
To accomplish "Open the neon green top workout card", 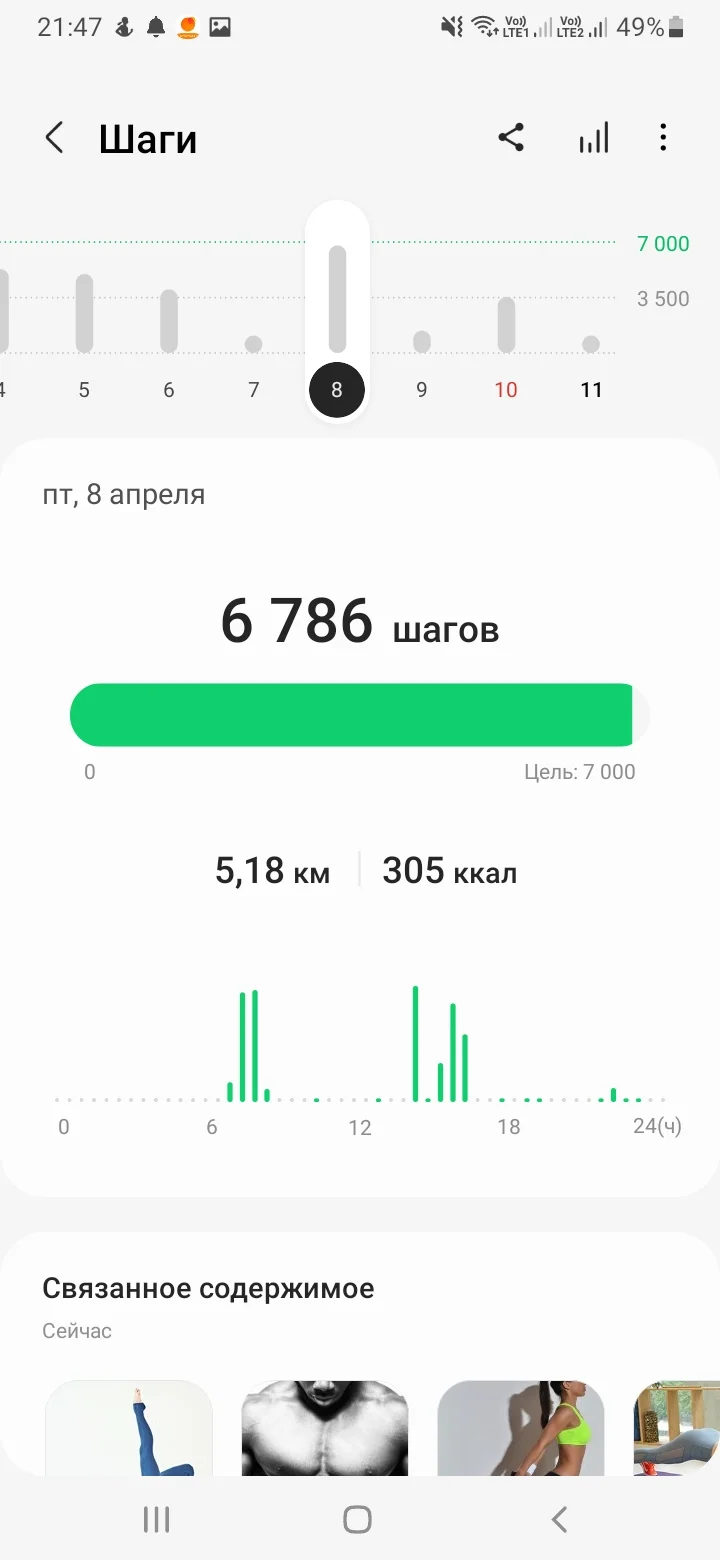I will (521, 1428).
